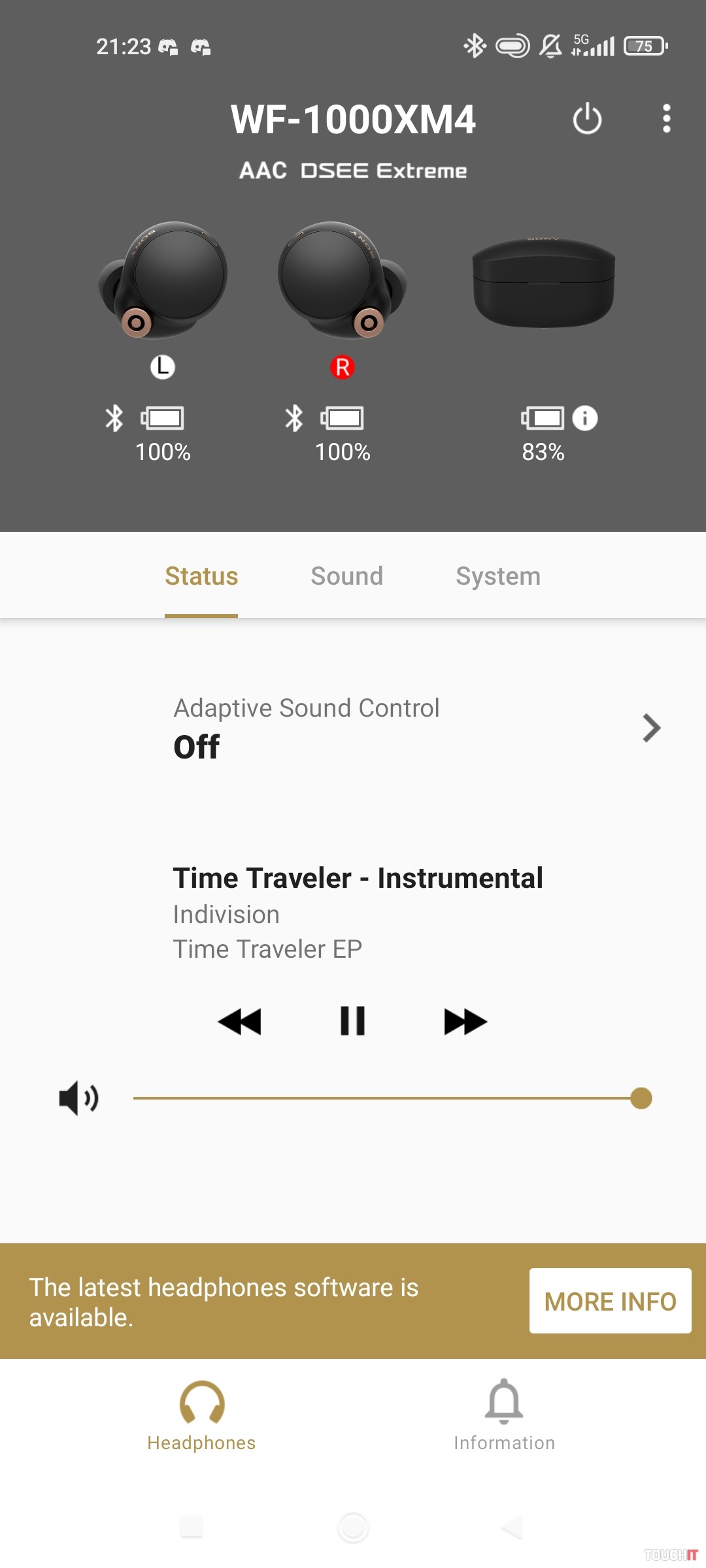Switch to the System tab
Screen dimensions: 706x1568
click(x=498, y=576)
